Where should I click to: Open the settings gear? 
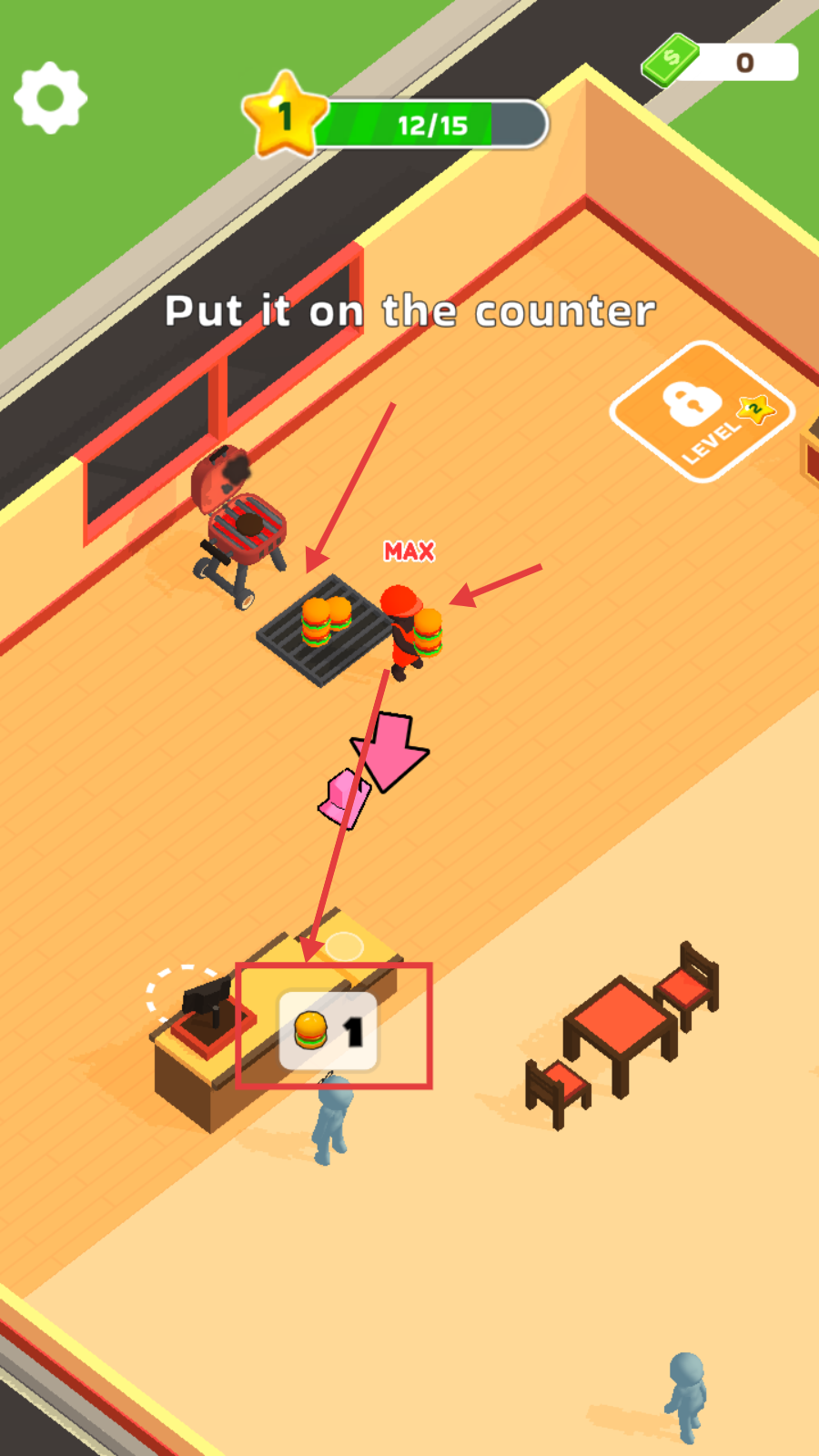coord(50,98)
